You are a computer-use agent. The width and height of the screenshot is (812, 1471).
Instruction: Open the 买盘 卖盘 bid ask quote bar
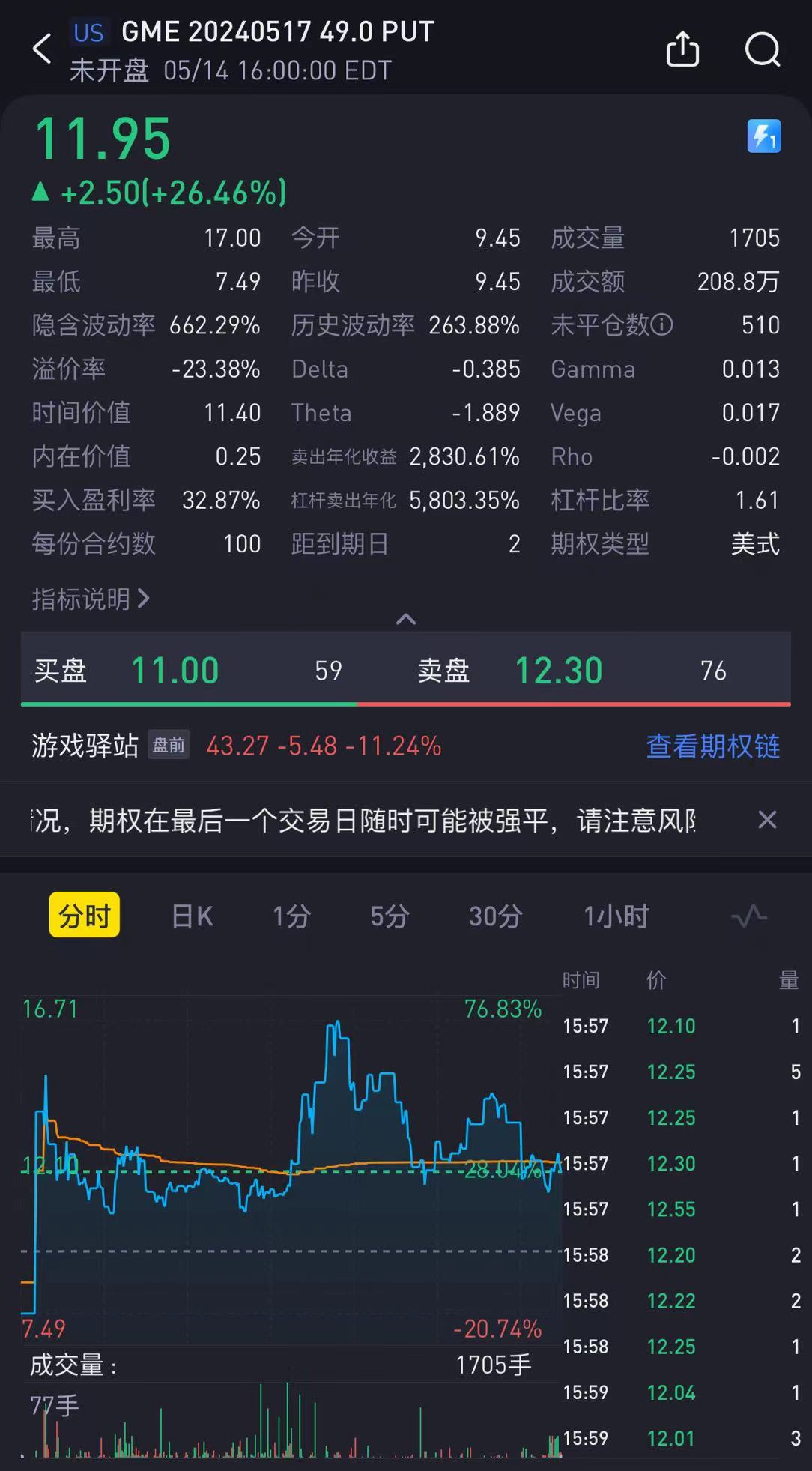click(405, 670)
